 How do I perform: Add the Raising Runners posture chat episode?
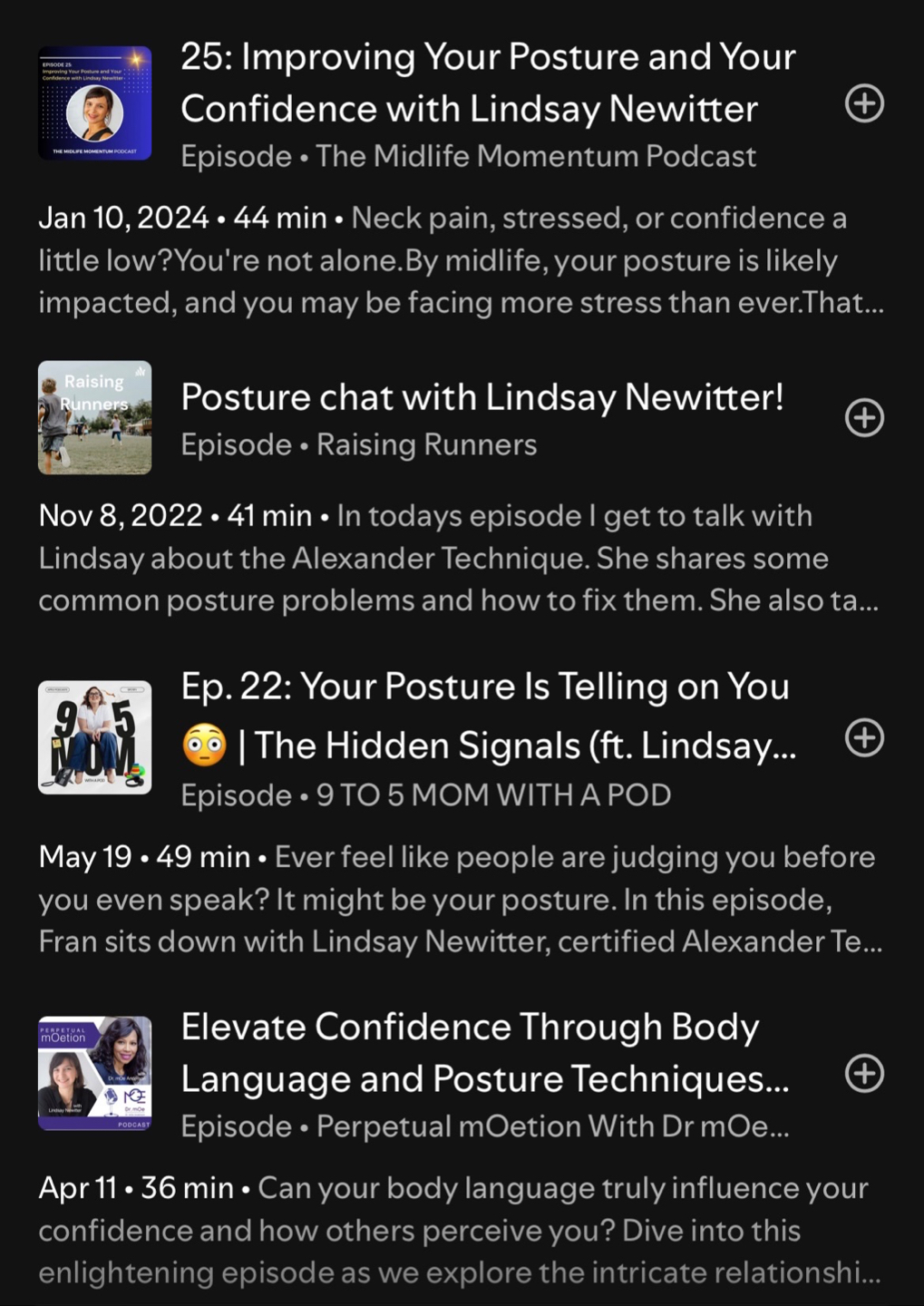click(x=864, y=418)
